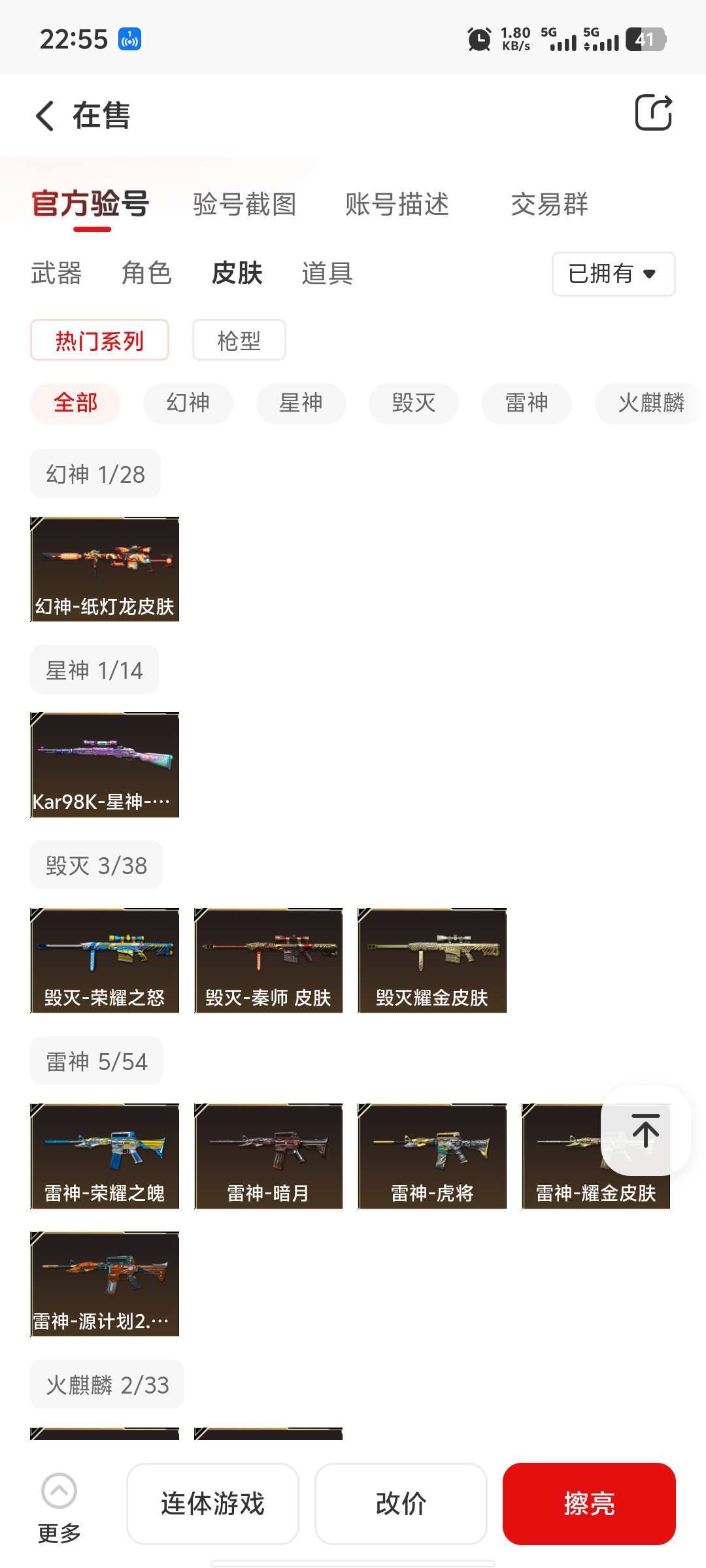Switch to the 验号截图 tab
706x1568 pixels.
tap(245, 205)
